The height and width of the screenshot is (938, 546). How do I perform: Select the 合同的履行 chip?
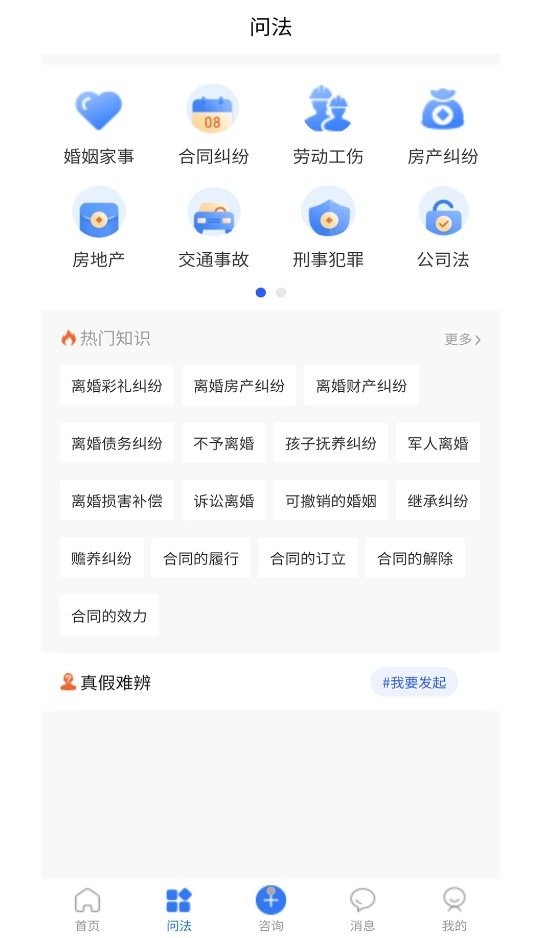pos(201,559)
